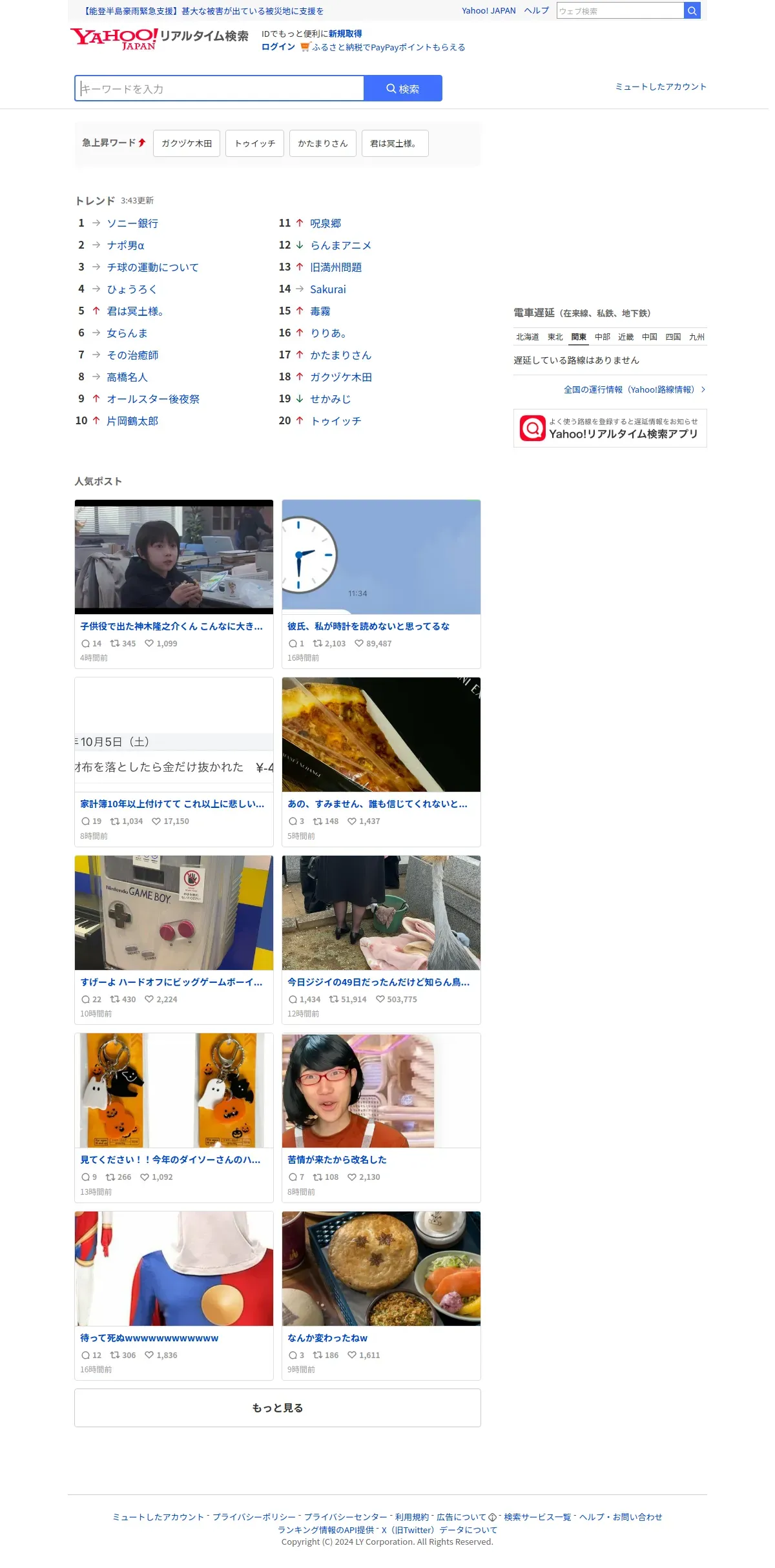Select the トゥイッチ rising word chip
Viewport: 775px width, 1568px height.
[x=254, y=143]
